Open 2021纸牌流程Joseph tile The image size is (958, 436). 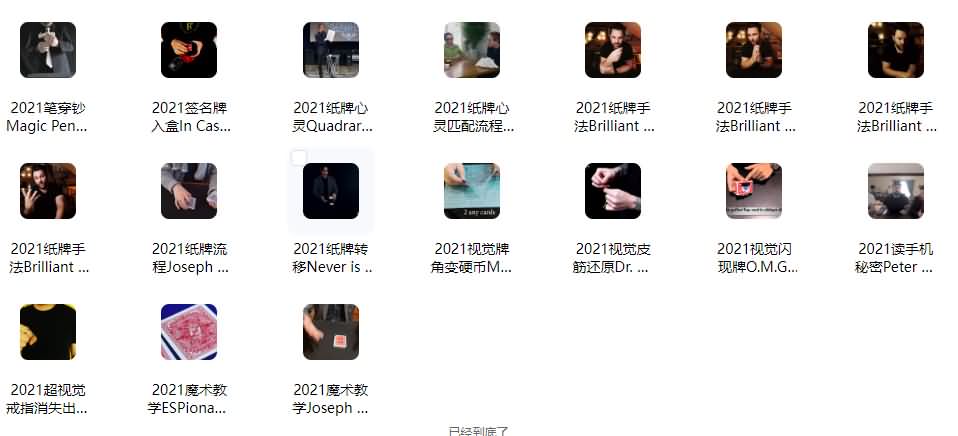click(189, 191)
